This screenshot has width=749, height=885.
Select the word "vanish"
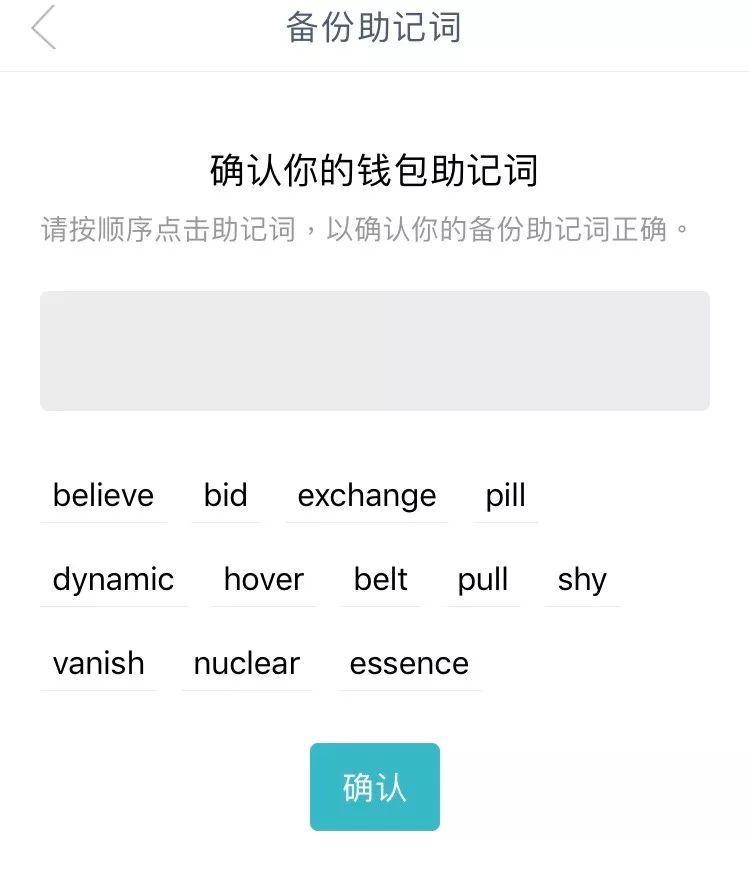tap(98, 663)
